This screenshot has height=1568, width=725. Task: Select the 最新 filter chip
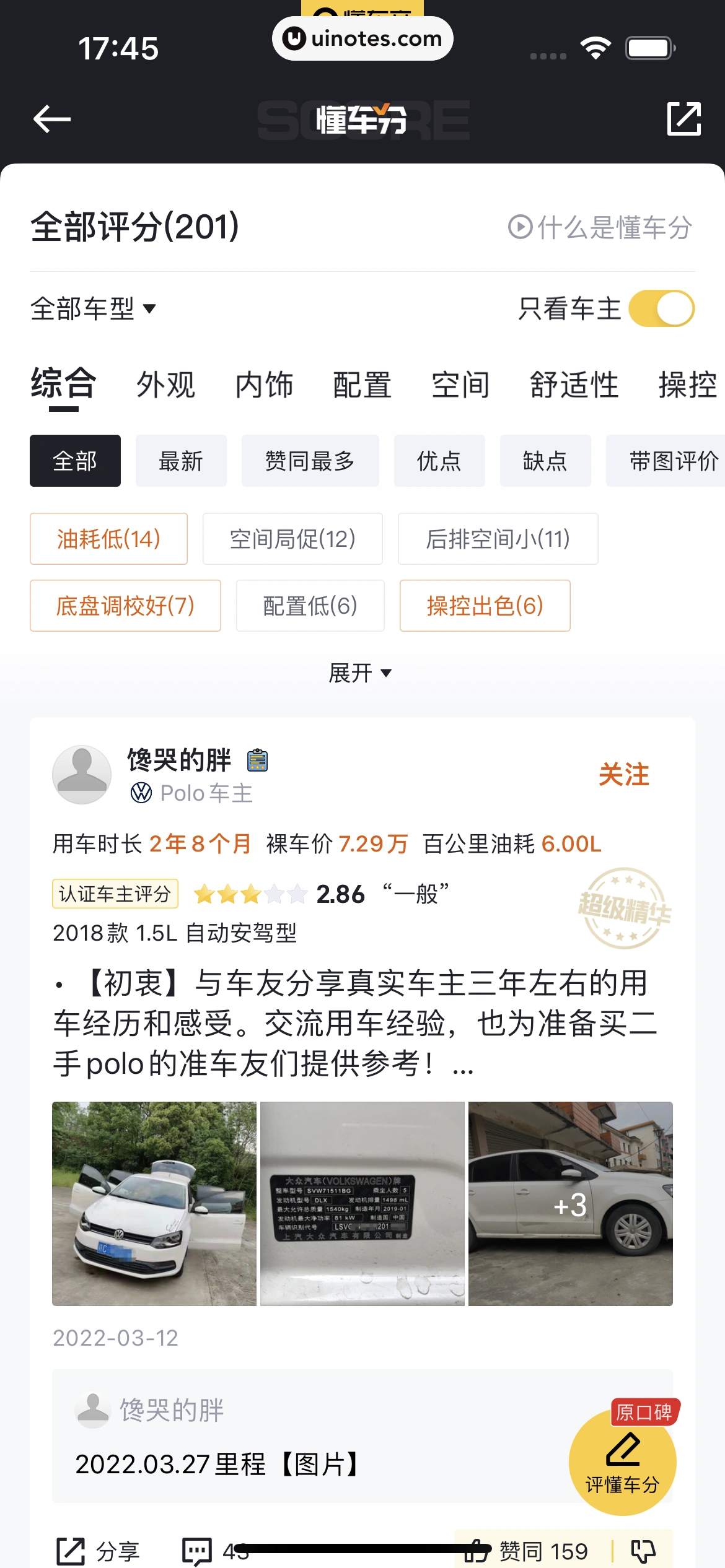tap(181, 461)
